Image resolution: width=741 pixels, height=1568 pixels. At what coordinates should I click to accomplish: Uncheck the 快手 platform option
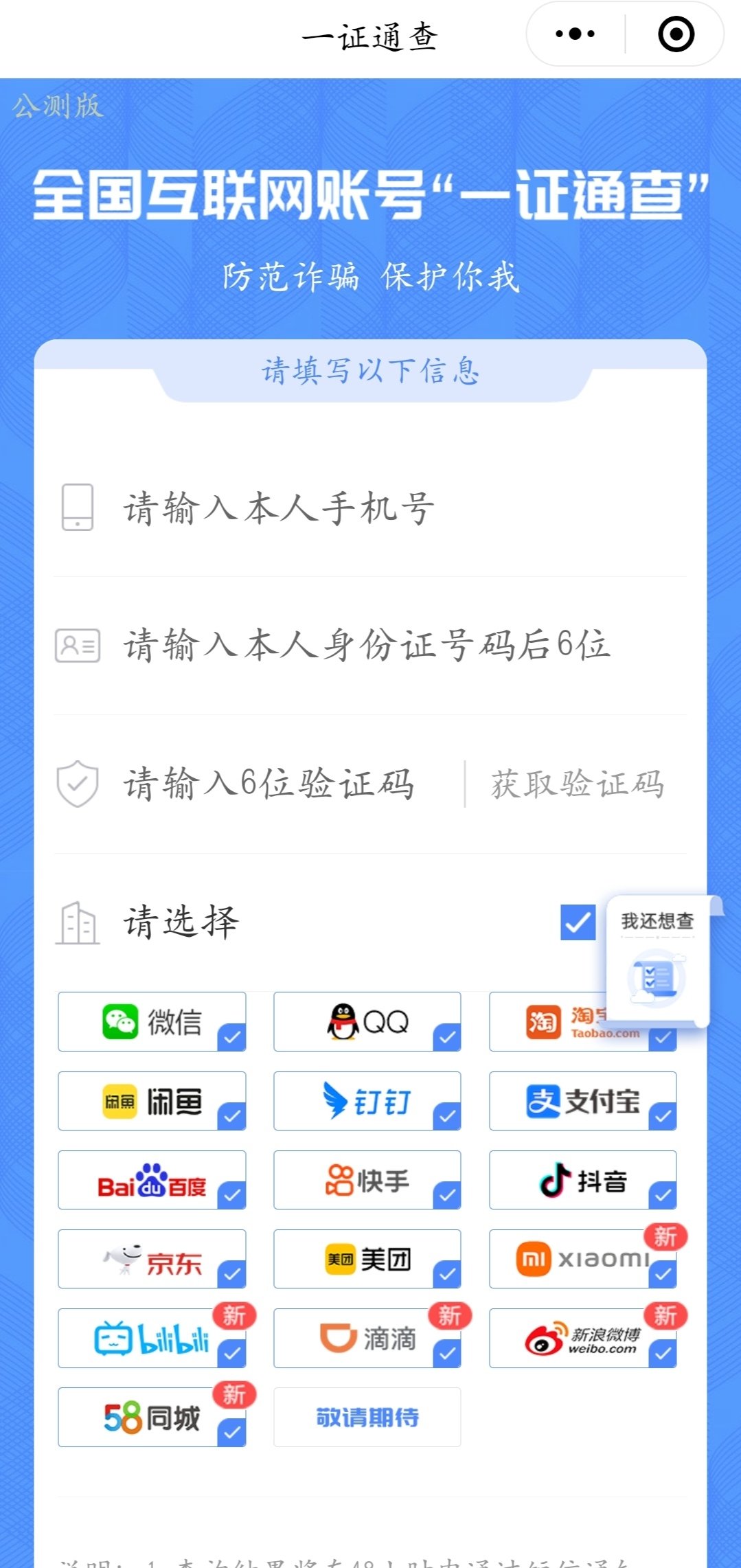[367, 1180]
